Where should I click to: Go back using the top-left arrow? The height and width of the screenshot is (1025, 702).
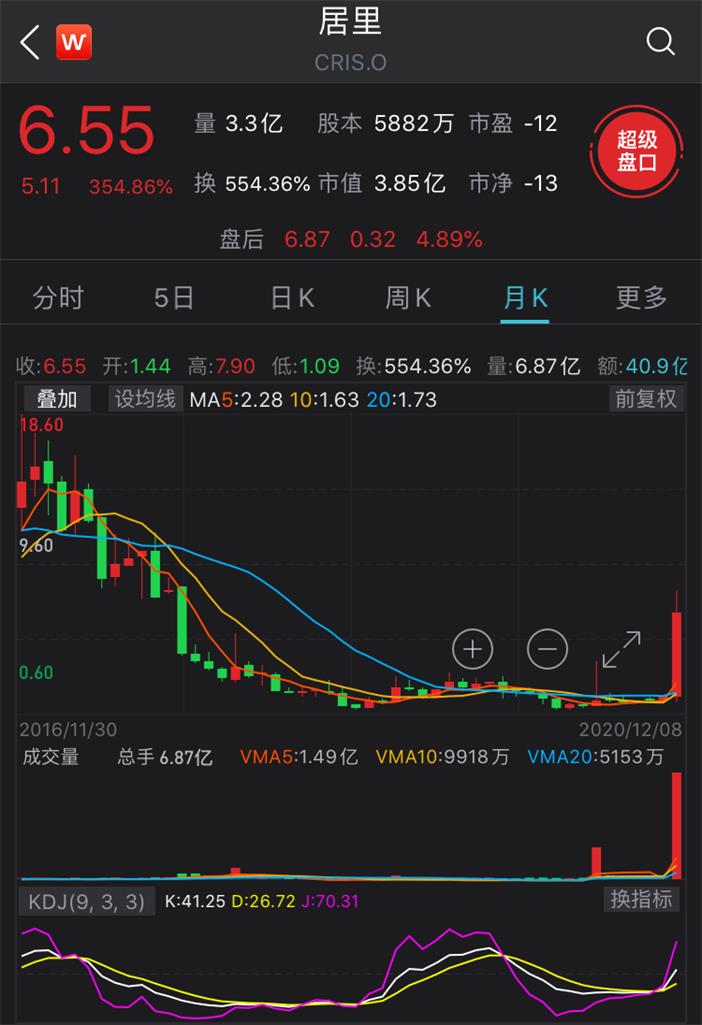[x=30, y=42]
